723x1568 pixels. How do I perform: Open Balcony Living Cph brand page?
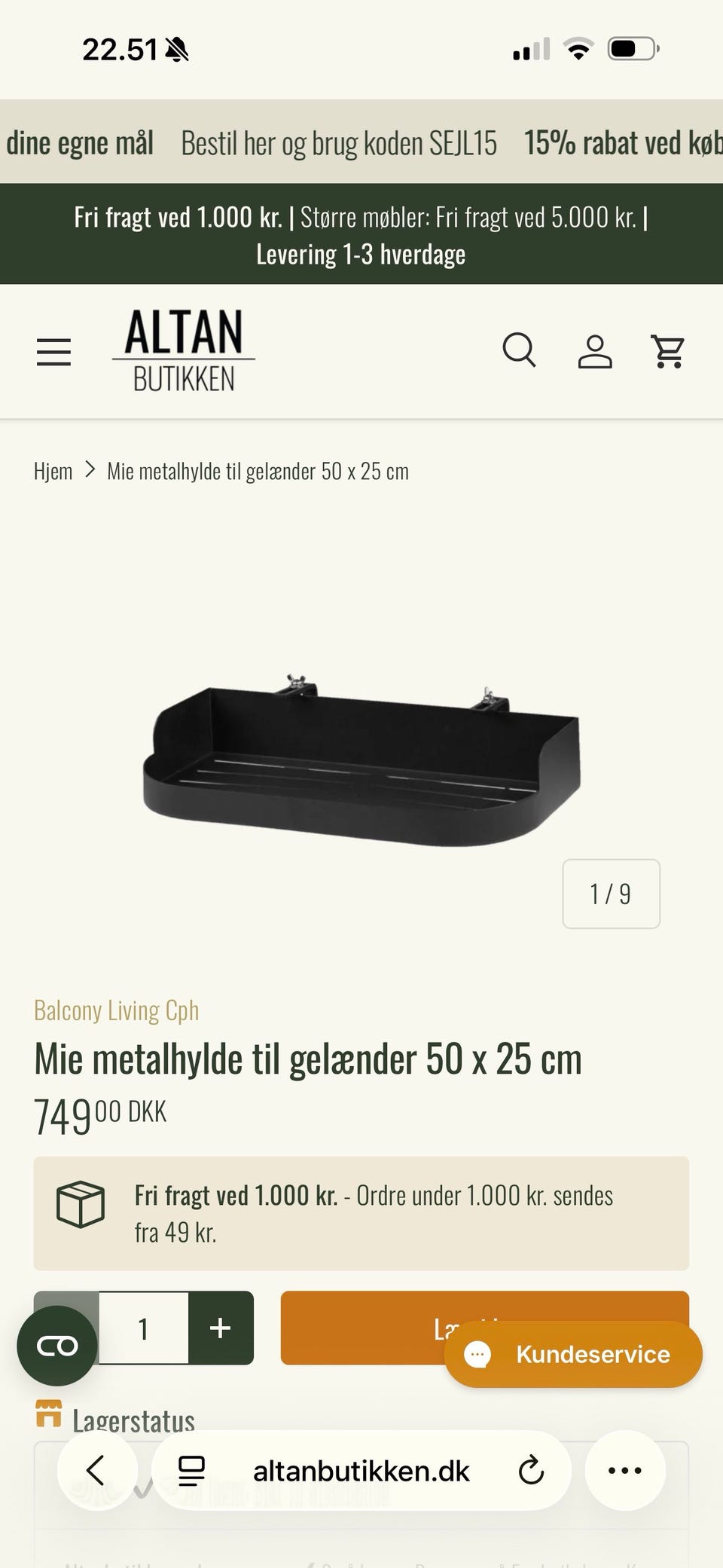pyautogui.click(x=116, y=1009)
